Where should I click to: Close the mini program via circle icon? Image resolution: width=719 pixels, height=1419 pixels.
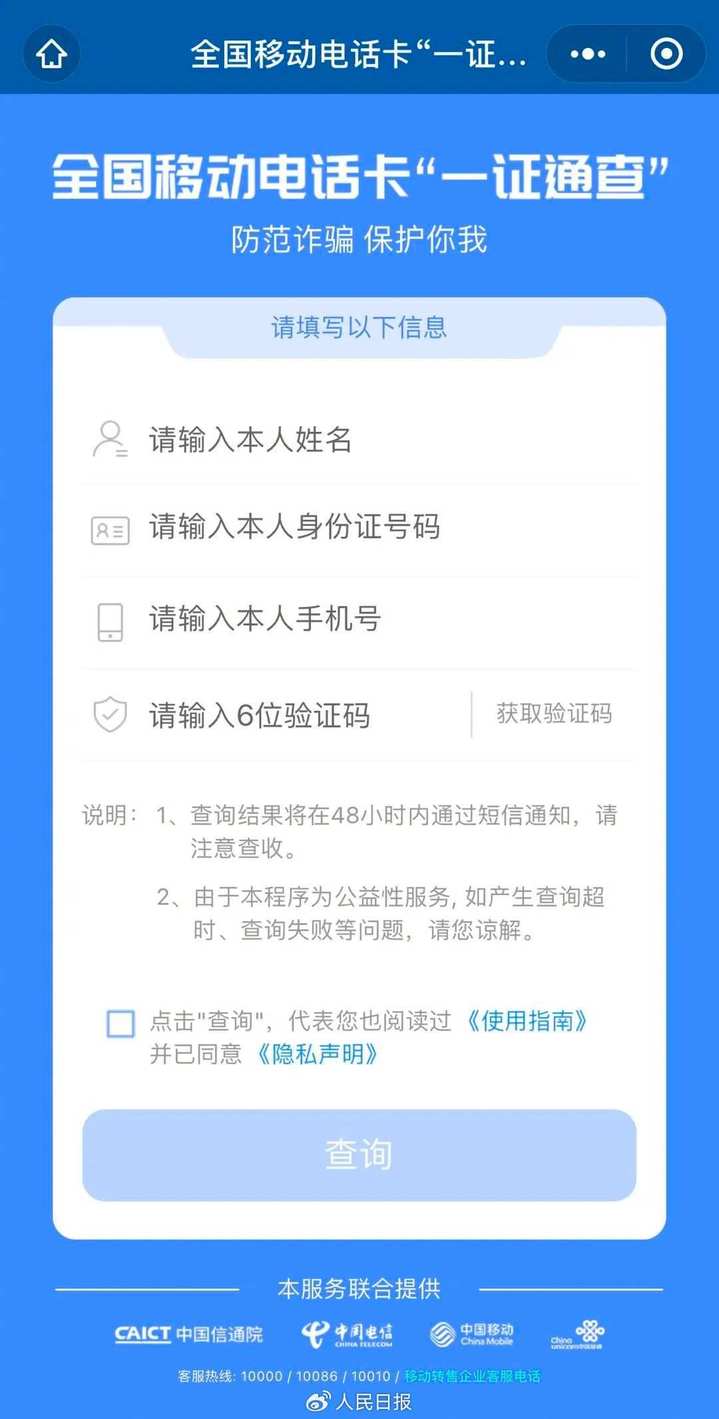[666, 54]
